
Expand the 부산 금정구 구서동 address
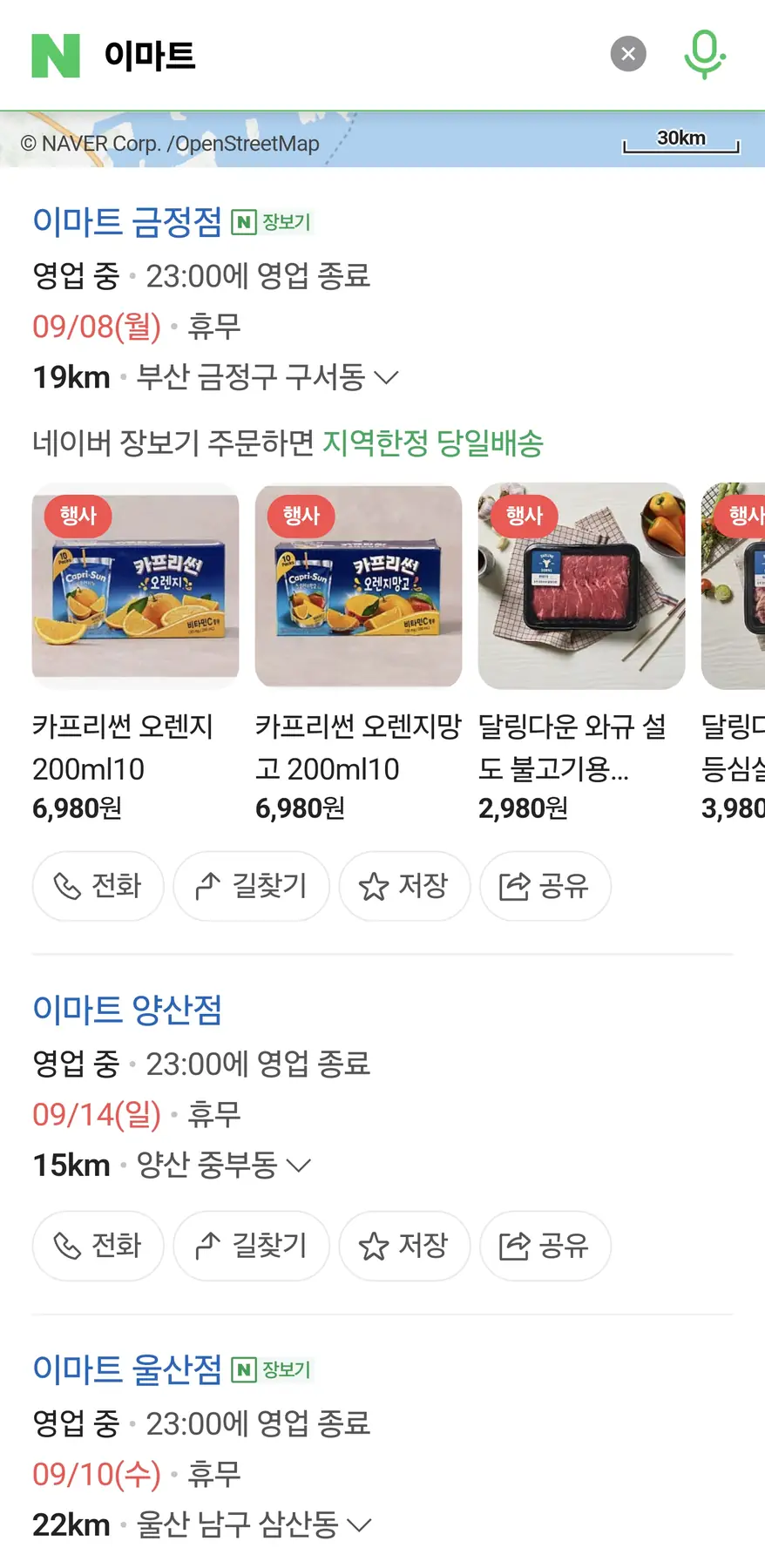coord(385,377)
